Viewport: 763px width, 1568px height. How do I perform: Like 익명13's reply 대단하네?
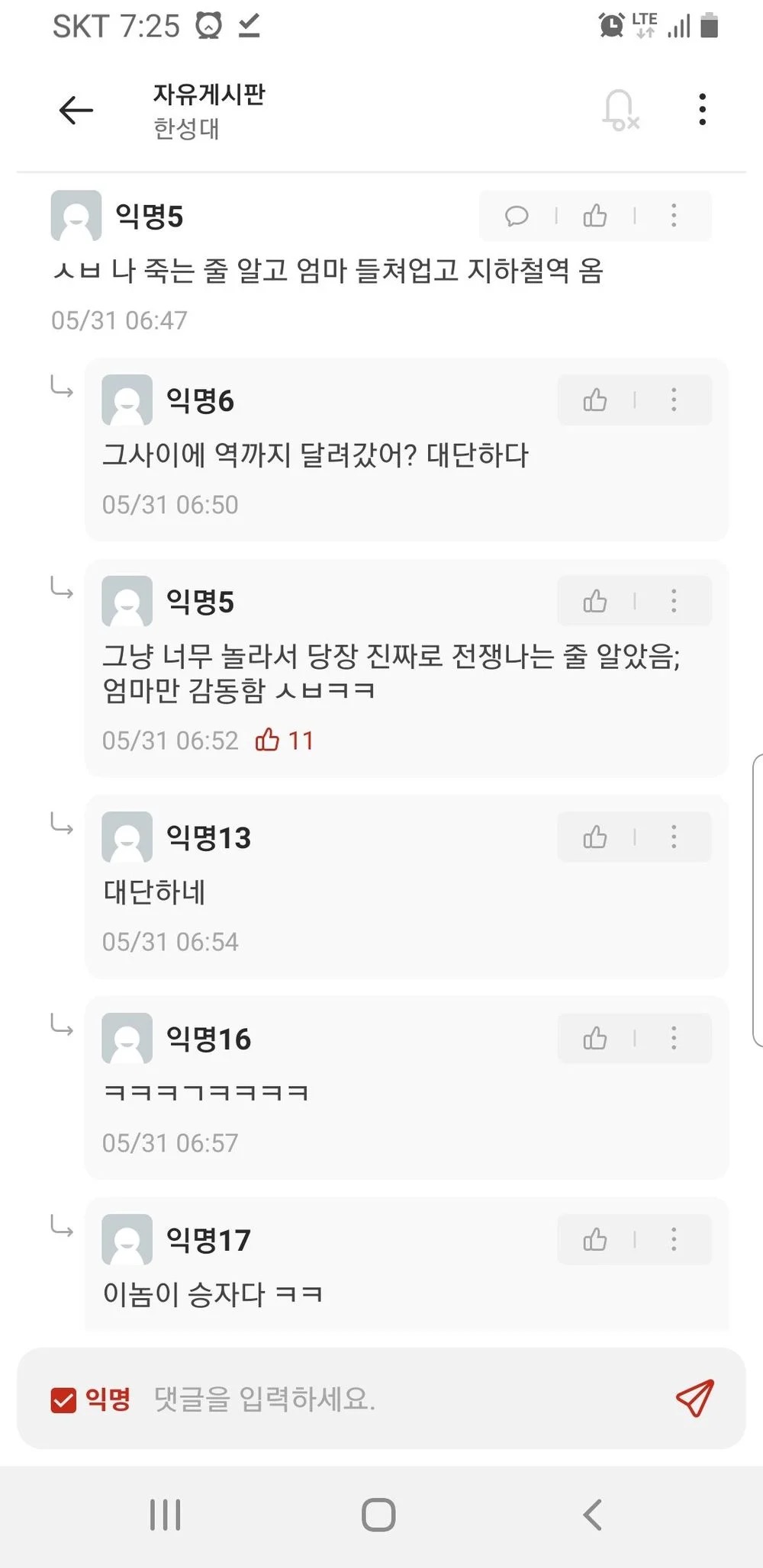pyautogui.click(x=595, y=837)
